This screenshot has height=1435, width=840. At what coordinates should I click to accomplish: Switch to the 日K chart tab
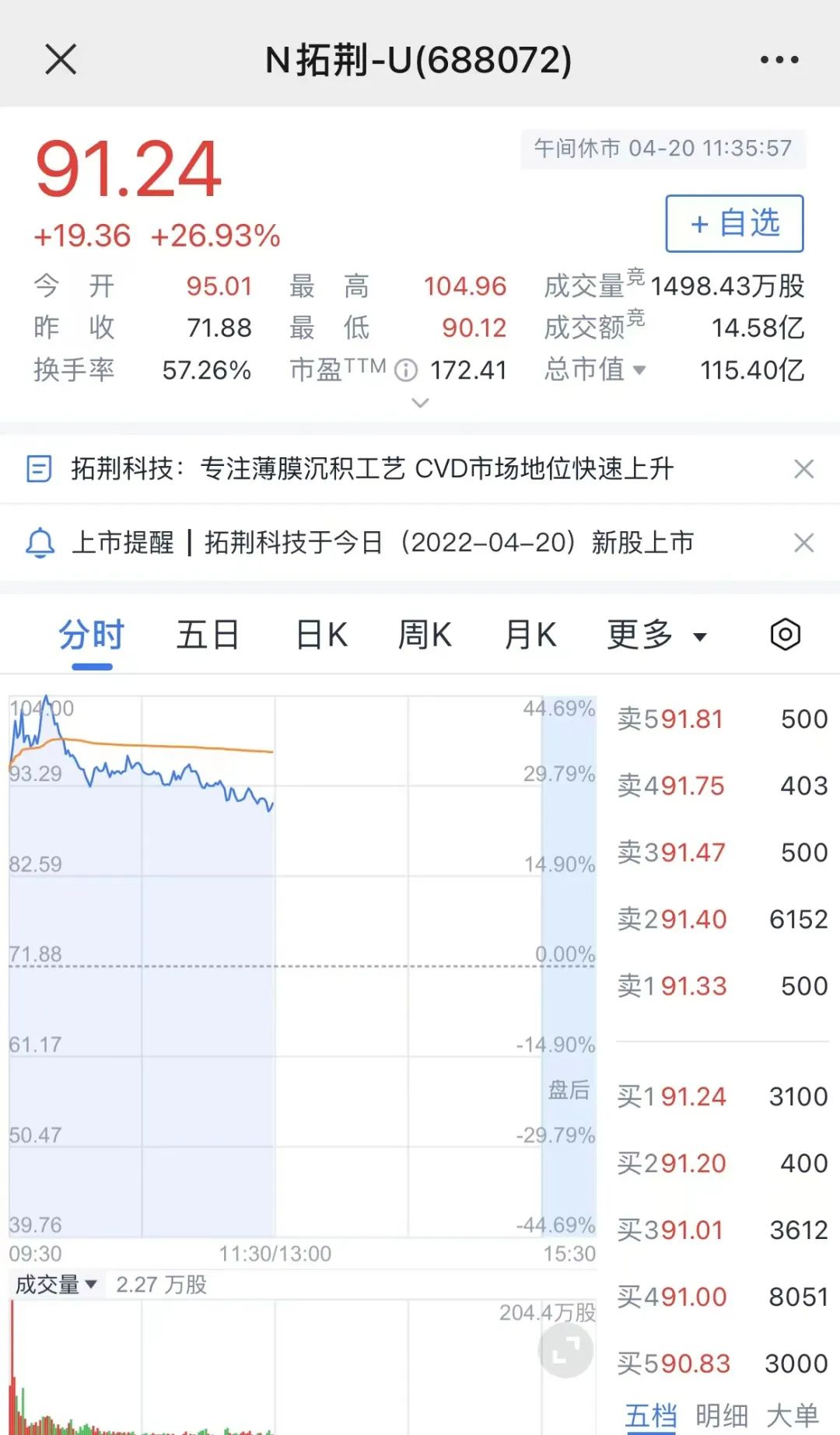tap(321, 635)
